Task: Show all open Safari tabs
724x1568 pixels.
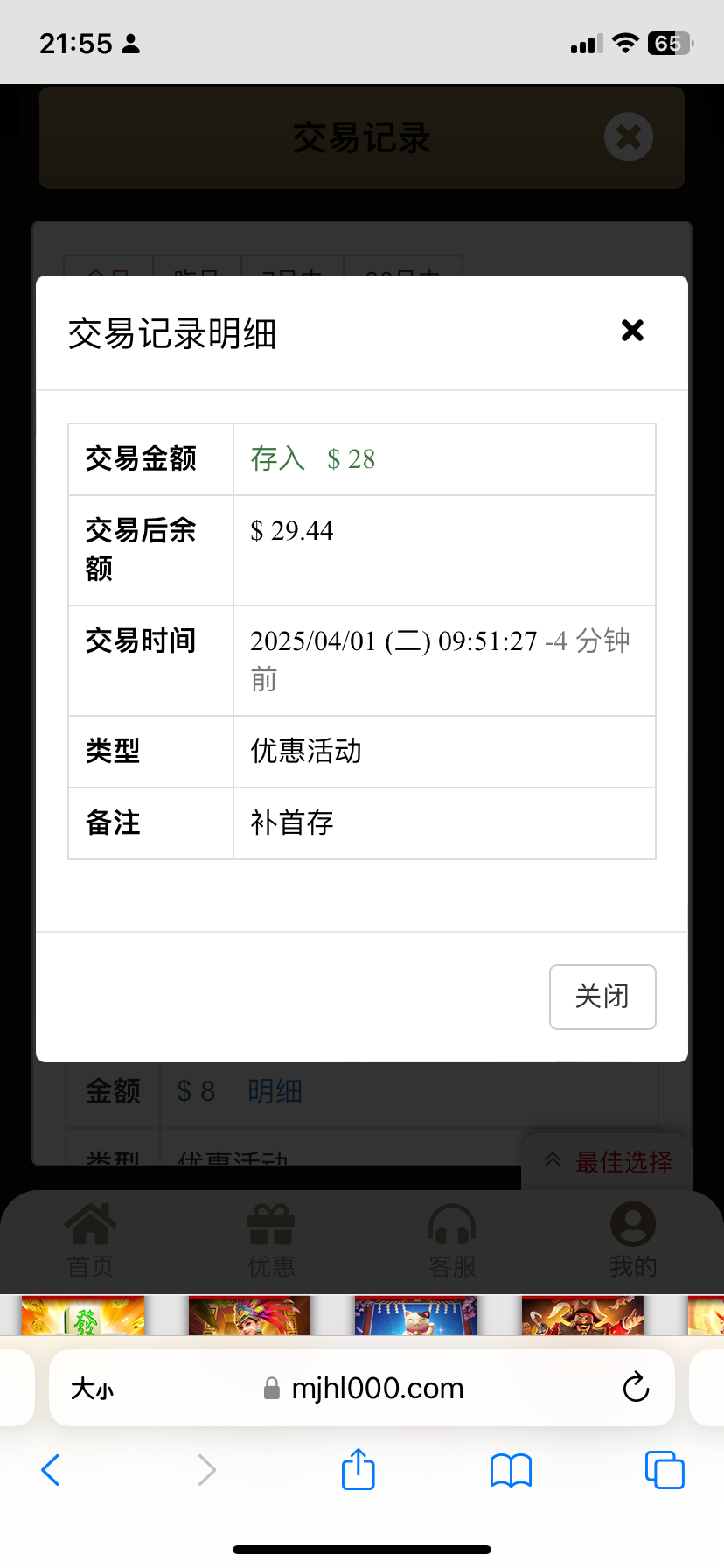Action: pyautogui.click(x=665, y=1470)
